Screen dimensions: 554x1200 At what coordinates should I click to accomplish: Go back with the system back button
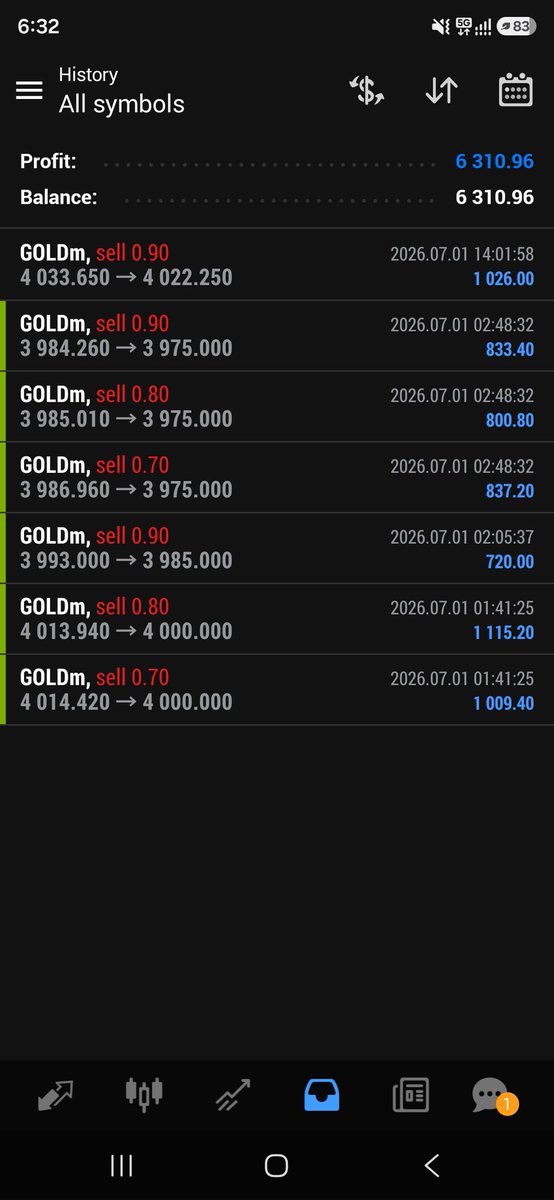[432, 1165]
